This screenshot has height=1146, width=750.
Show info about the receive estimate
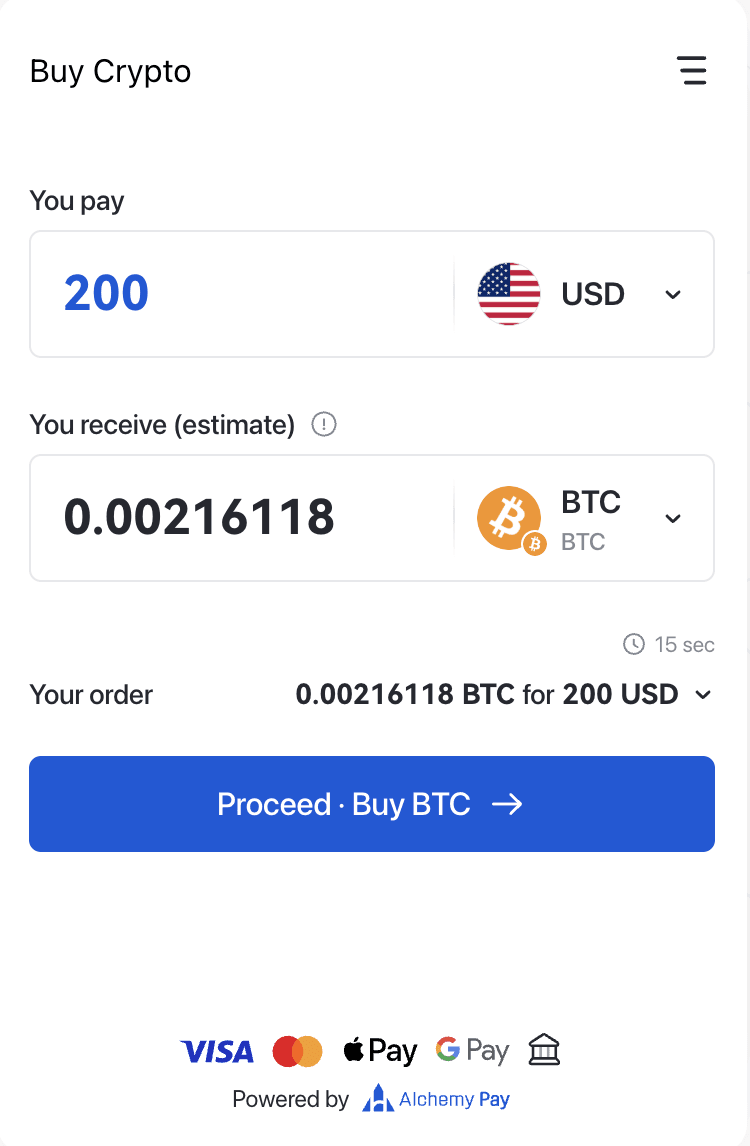pos(324,425)
